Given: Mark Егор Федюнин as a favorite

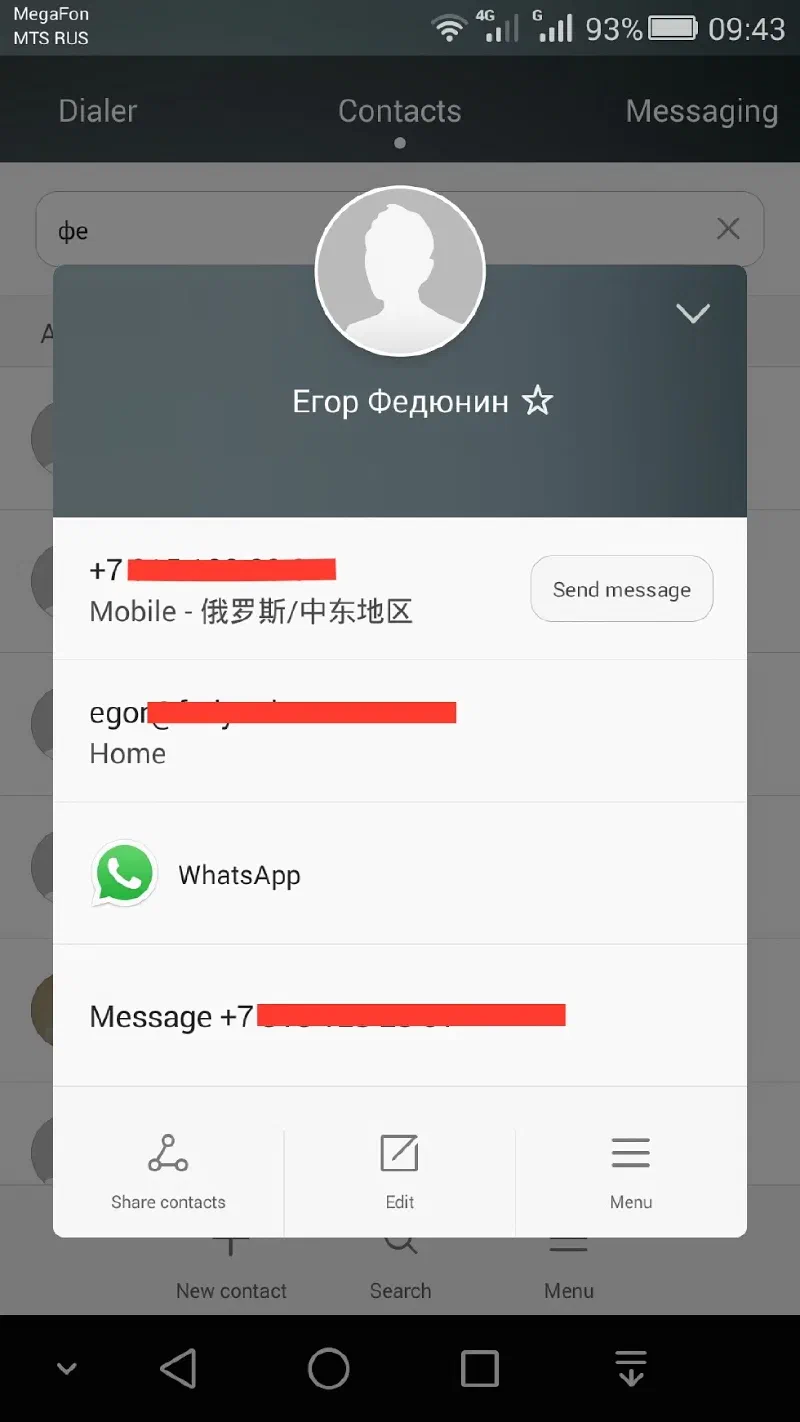Looking at the screenshot, I should tap(538, 402).
